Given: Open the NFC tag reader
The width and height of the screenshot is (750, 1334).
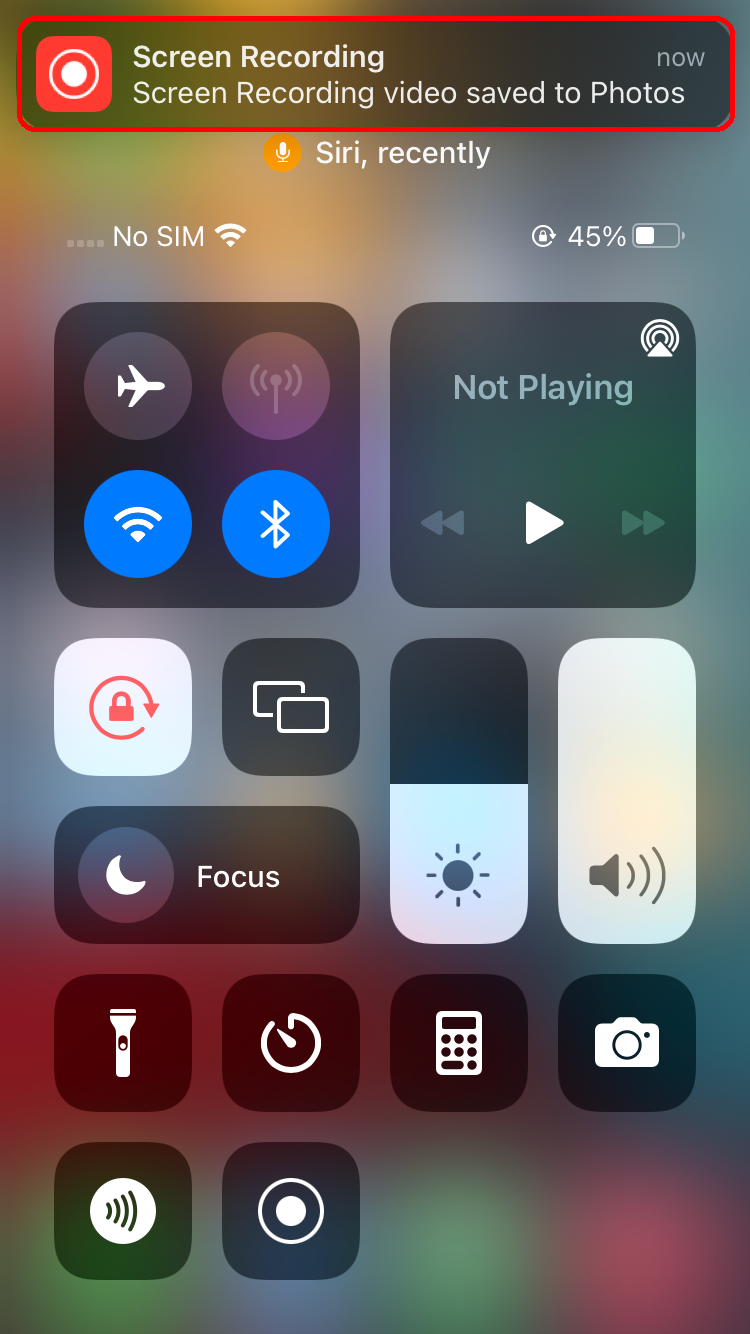Looking at the screenshot, I should pos(123,1211).
